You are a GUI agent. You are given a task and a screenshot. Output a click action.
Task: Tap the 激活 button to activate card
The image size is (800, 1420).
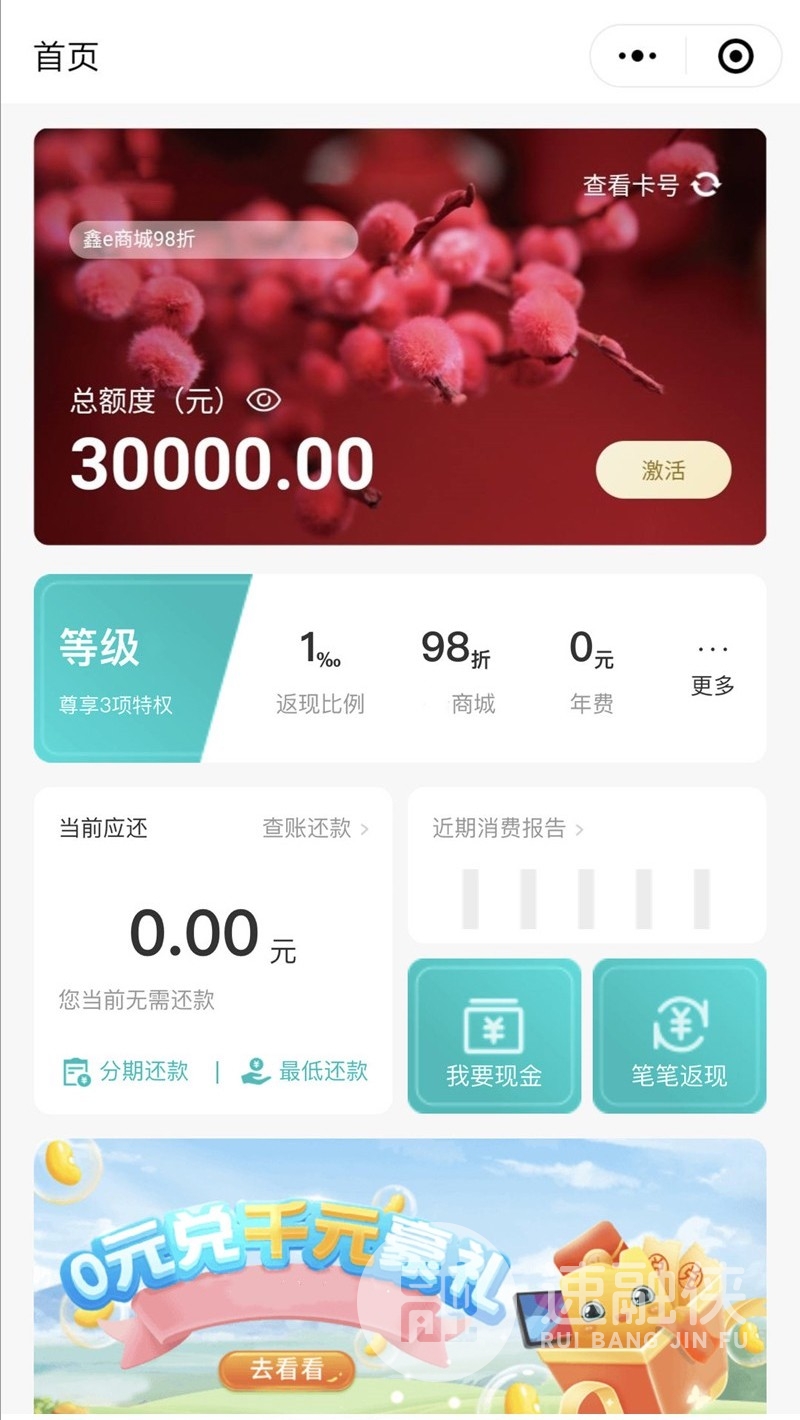663,470
